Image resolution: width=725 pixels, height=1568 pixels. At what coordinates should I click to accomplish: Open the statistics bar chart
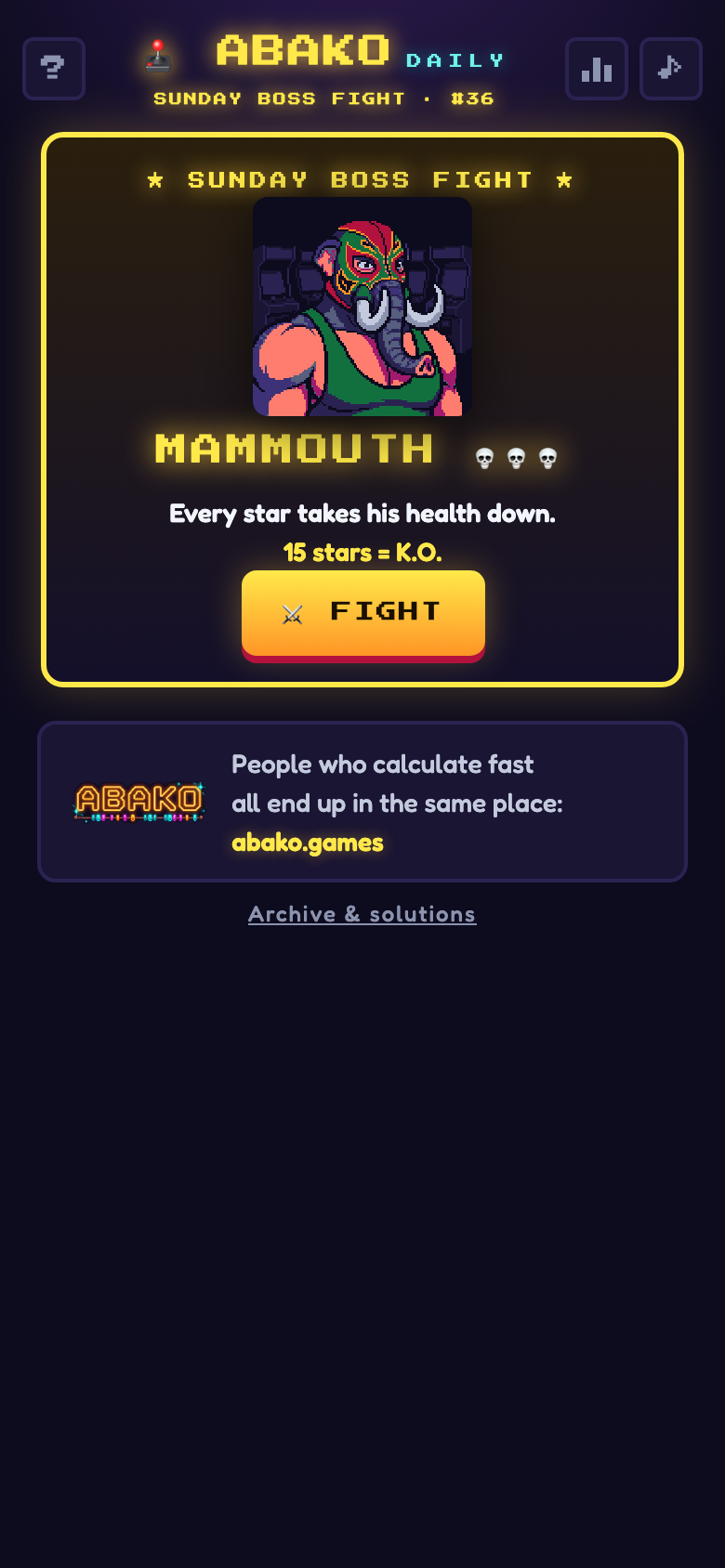coord(597,69)
